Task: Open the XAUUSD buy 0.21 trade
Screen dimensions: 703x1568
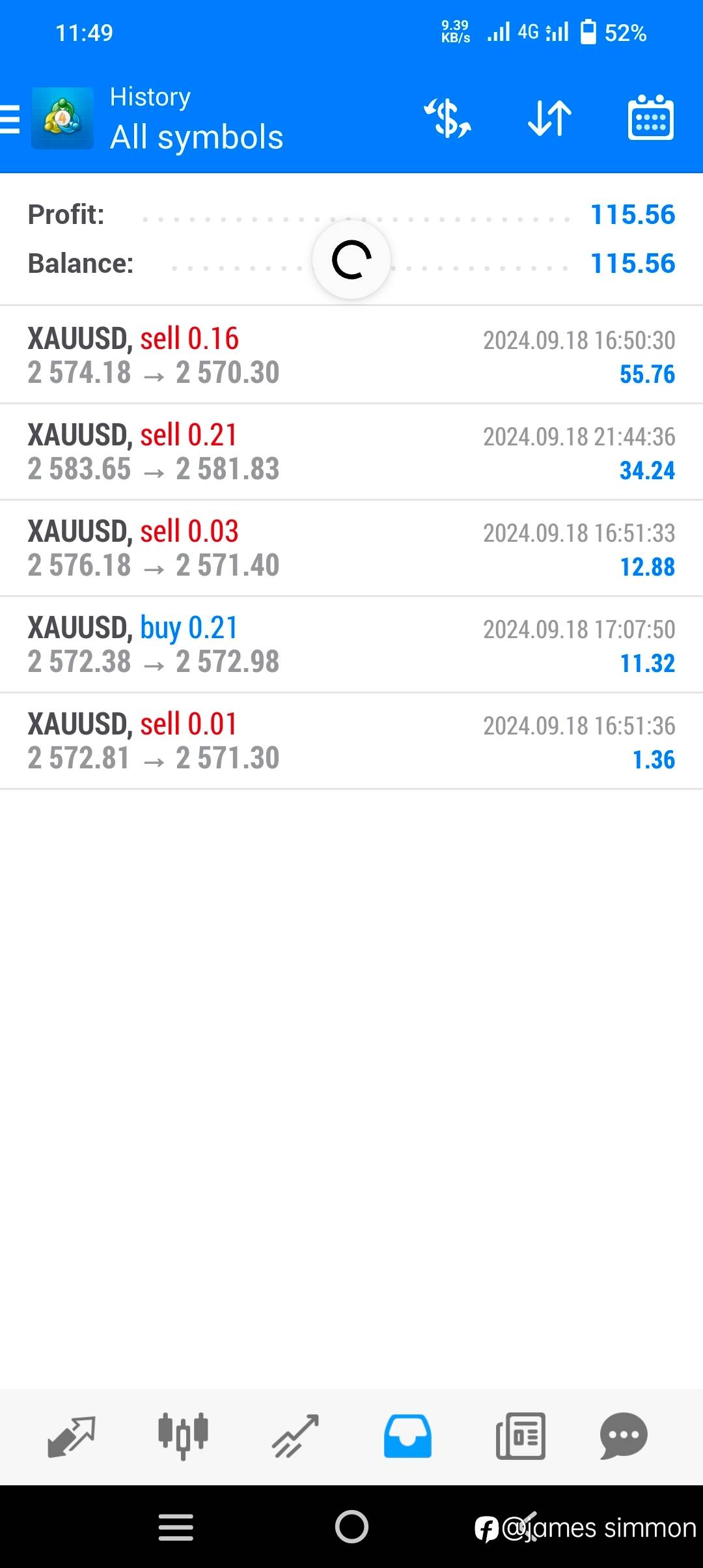Action: click(351, 644)
